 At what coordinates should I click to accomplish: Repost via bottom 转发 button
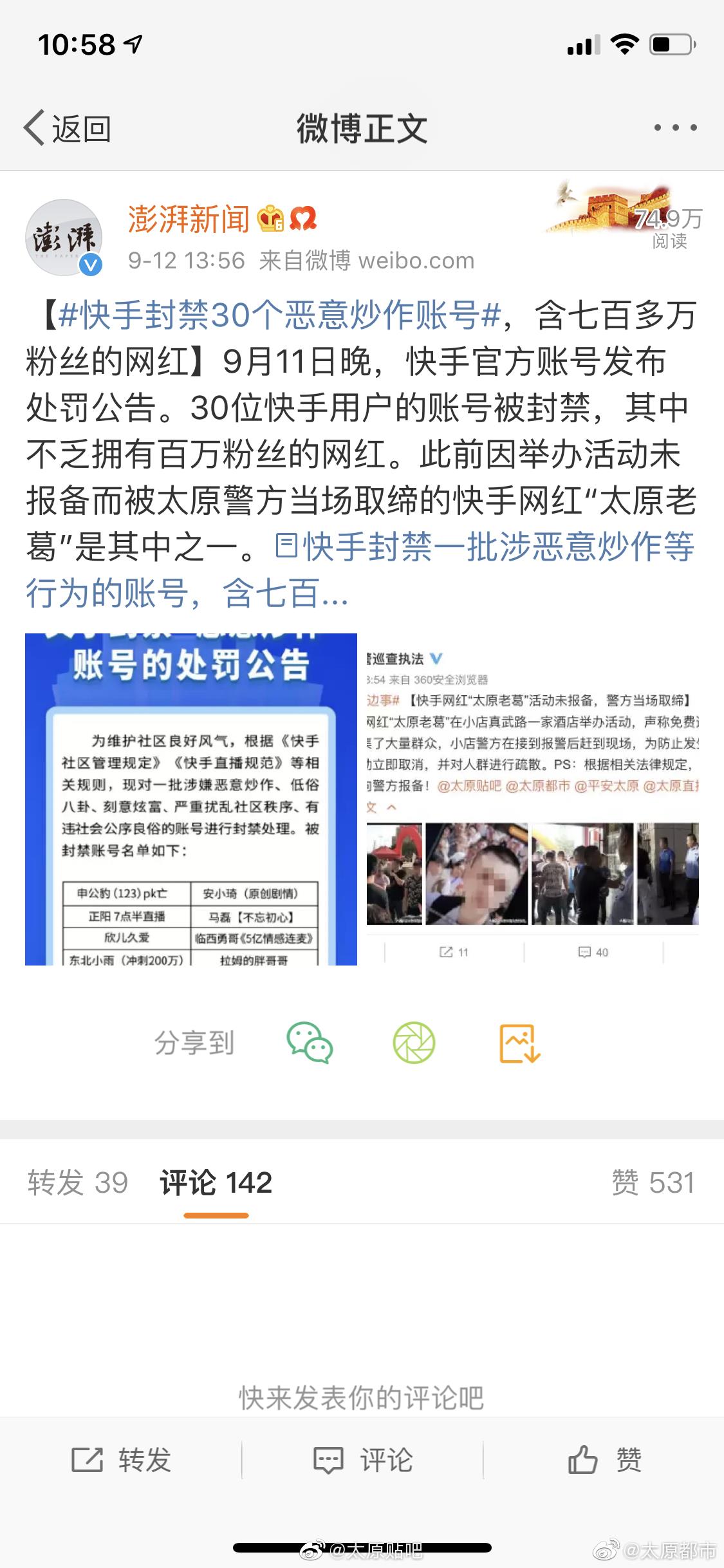coord(121,1460)
